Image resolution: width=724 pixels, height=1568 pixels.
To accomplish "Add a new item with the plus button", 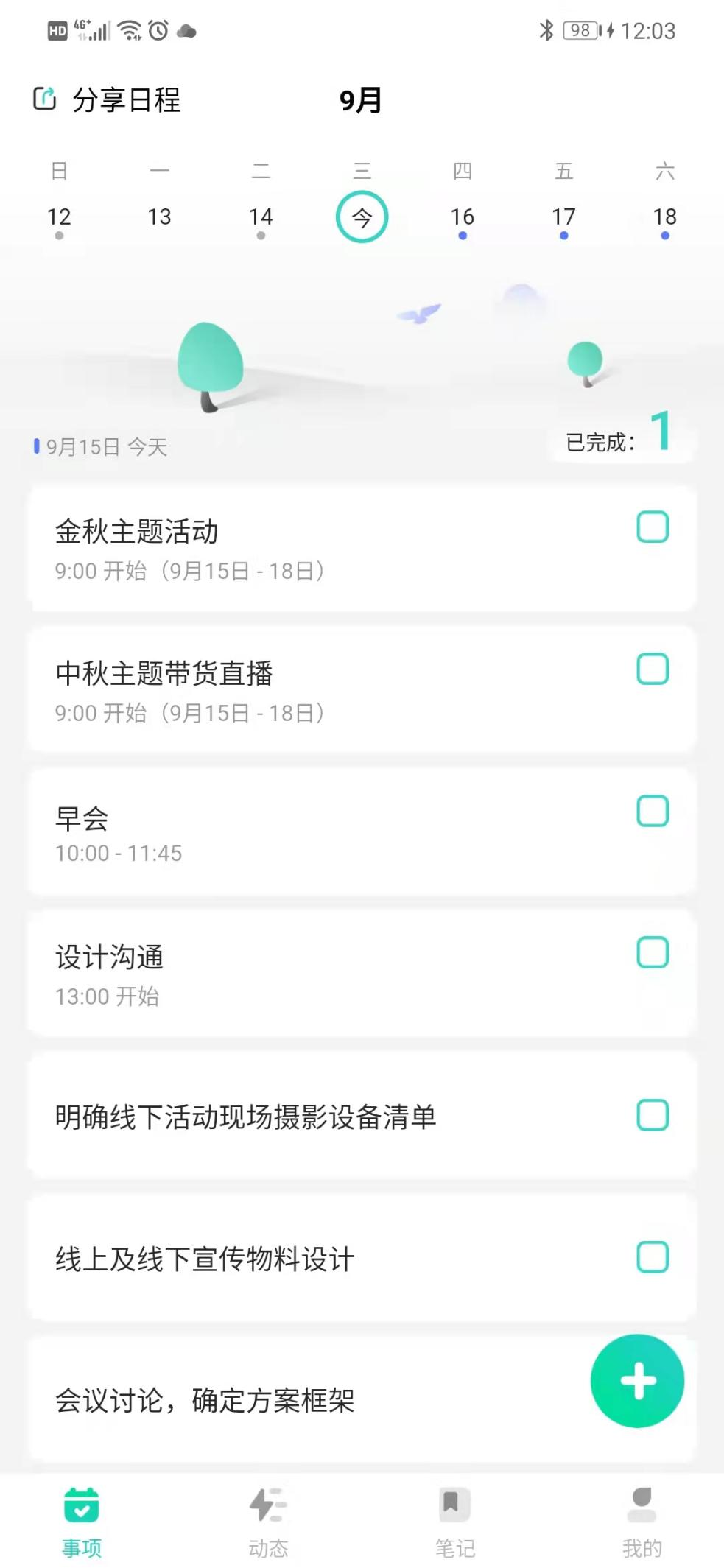I will (637, 1381).
